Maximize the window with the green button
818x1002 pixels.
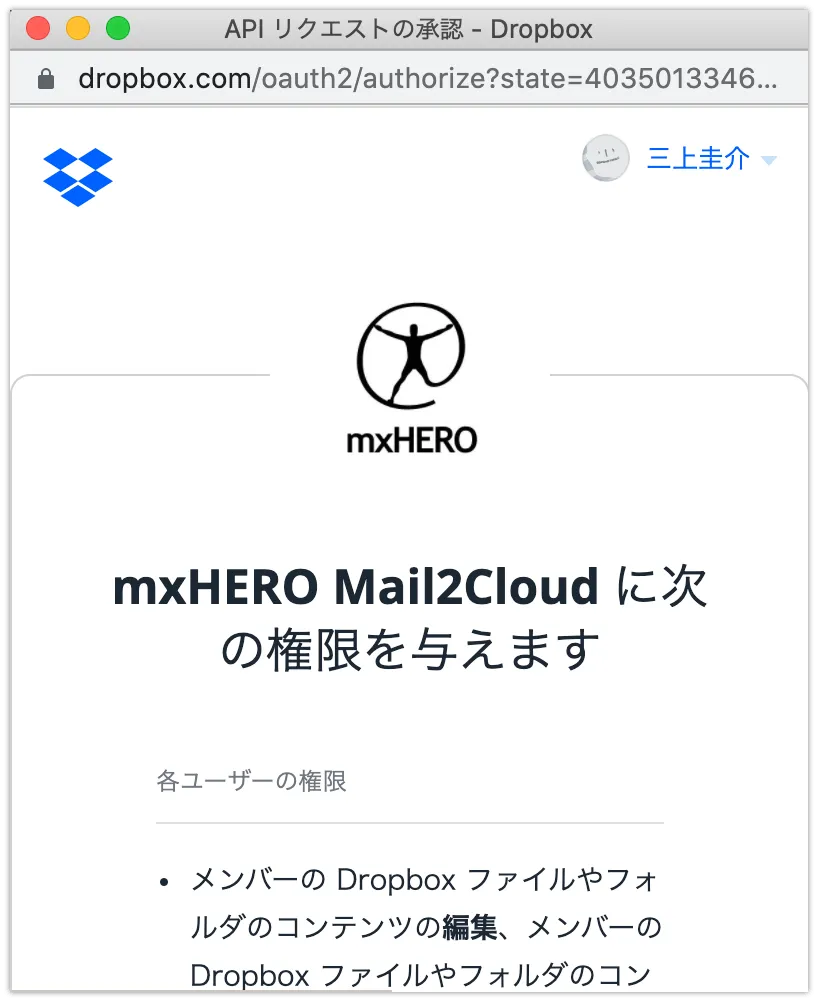[x=118, y=29]
